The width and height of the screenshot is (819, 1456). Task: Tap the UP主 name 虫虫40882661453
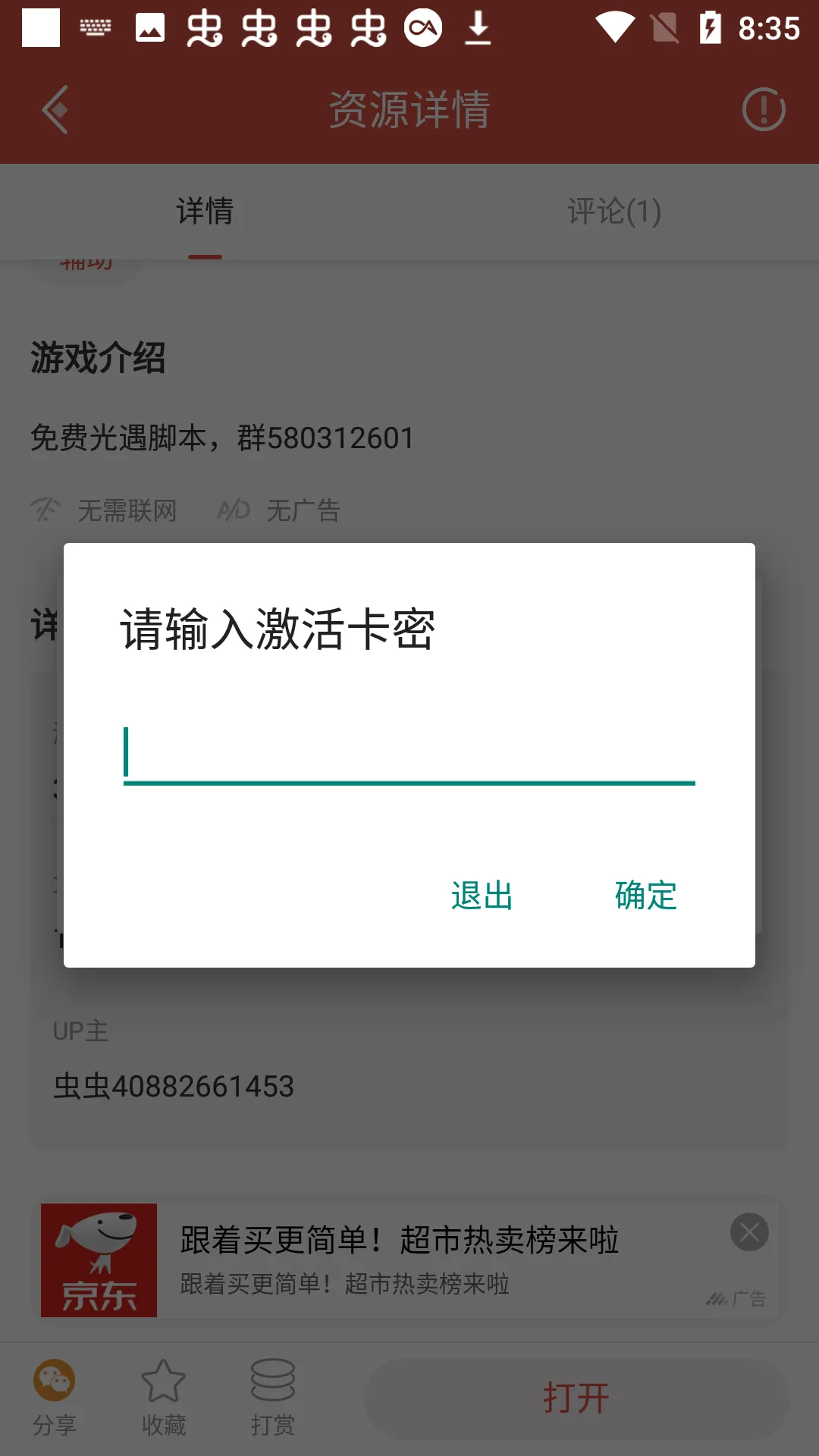click(174, 1086)
